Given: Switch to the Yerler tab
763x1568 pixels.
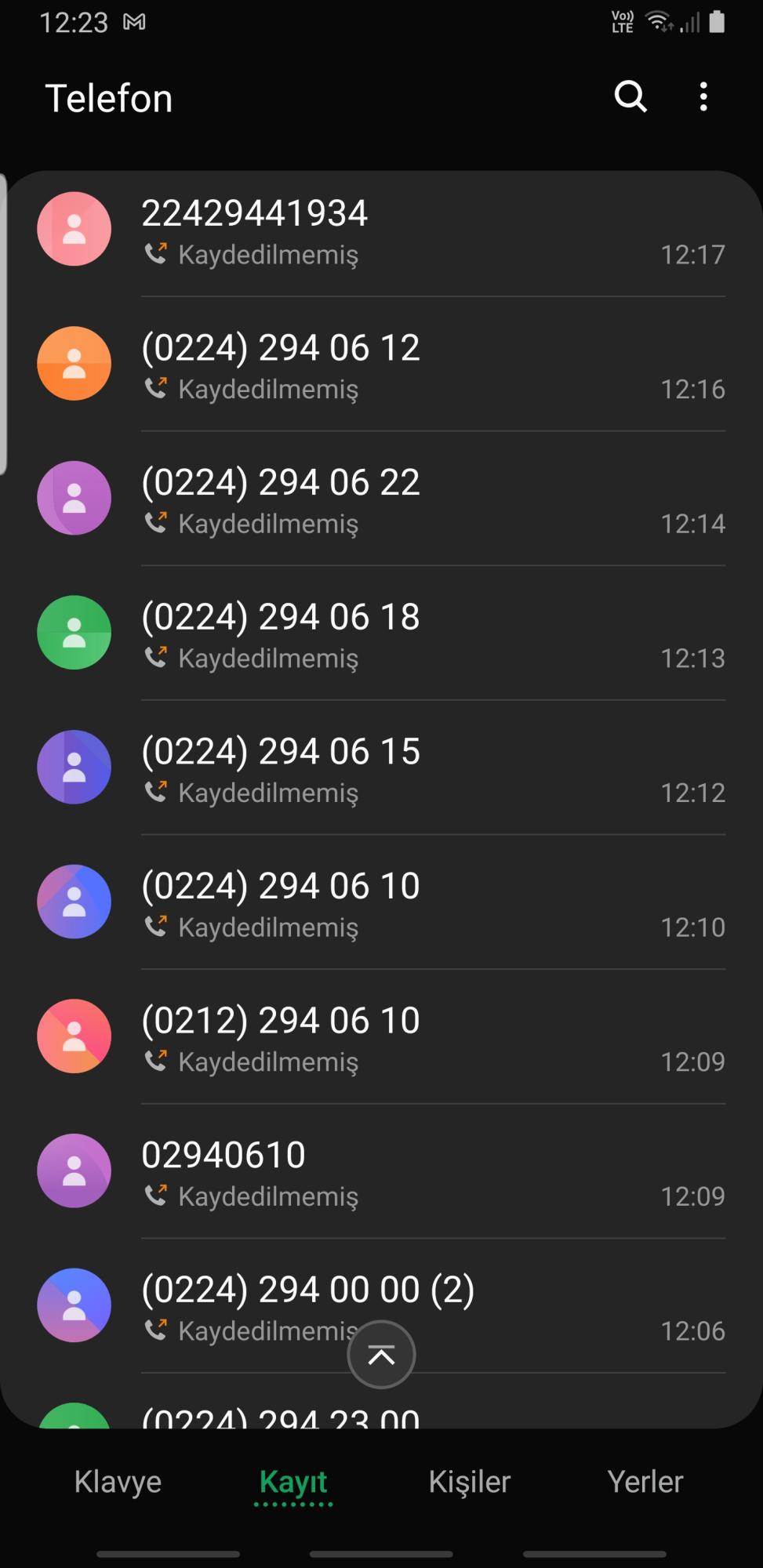Looking at the screenshot, I should pyautogui.click(x=645, y=1482).
